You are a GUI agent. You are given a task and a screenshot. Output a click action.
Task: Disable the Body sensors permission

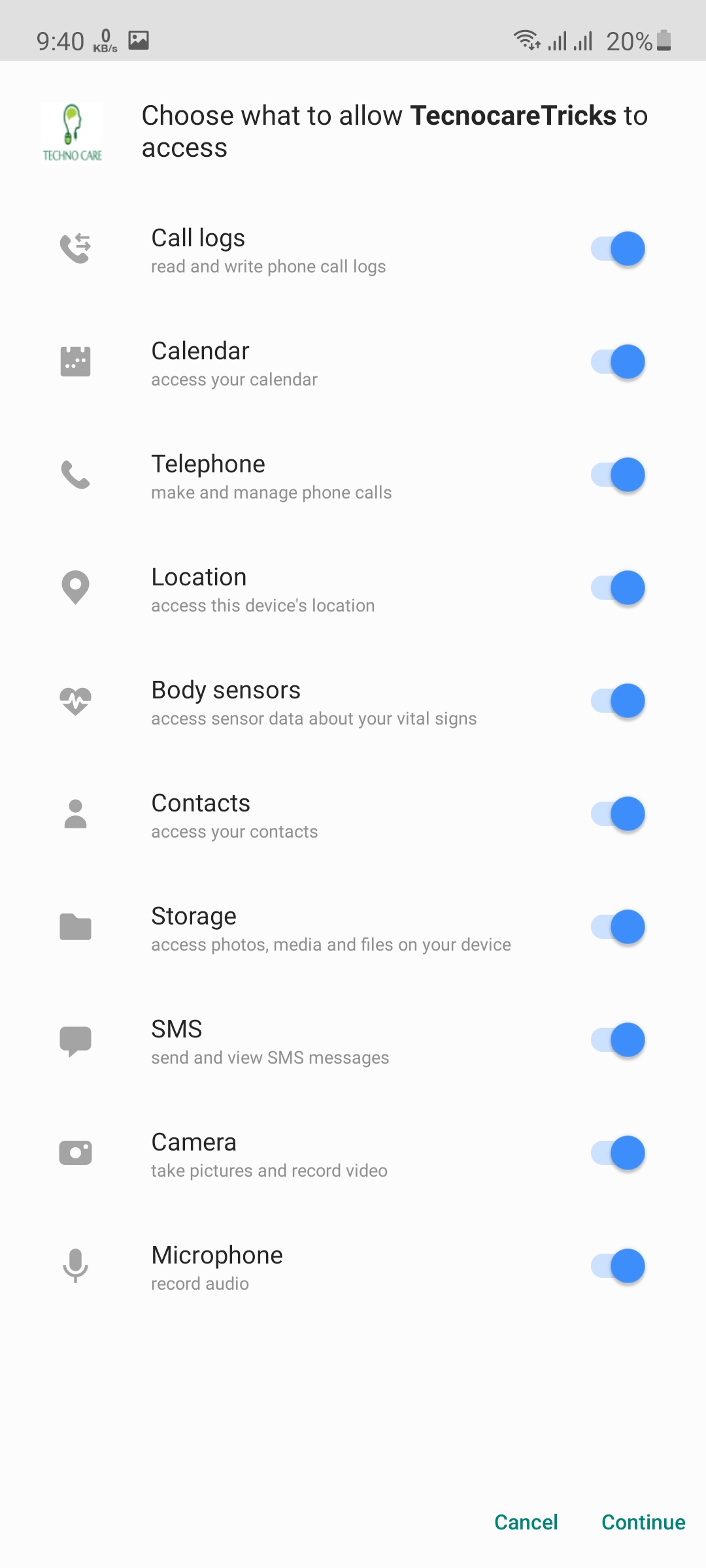tap(618, 701)
